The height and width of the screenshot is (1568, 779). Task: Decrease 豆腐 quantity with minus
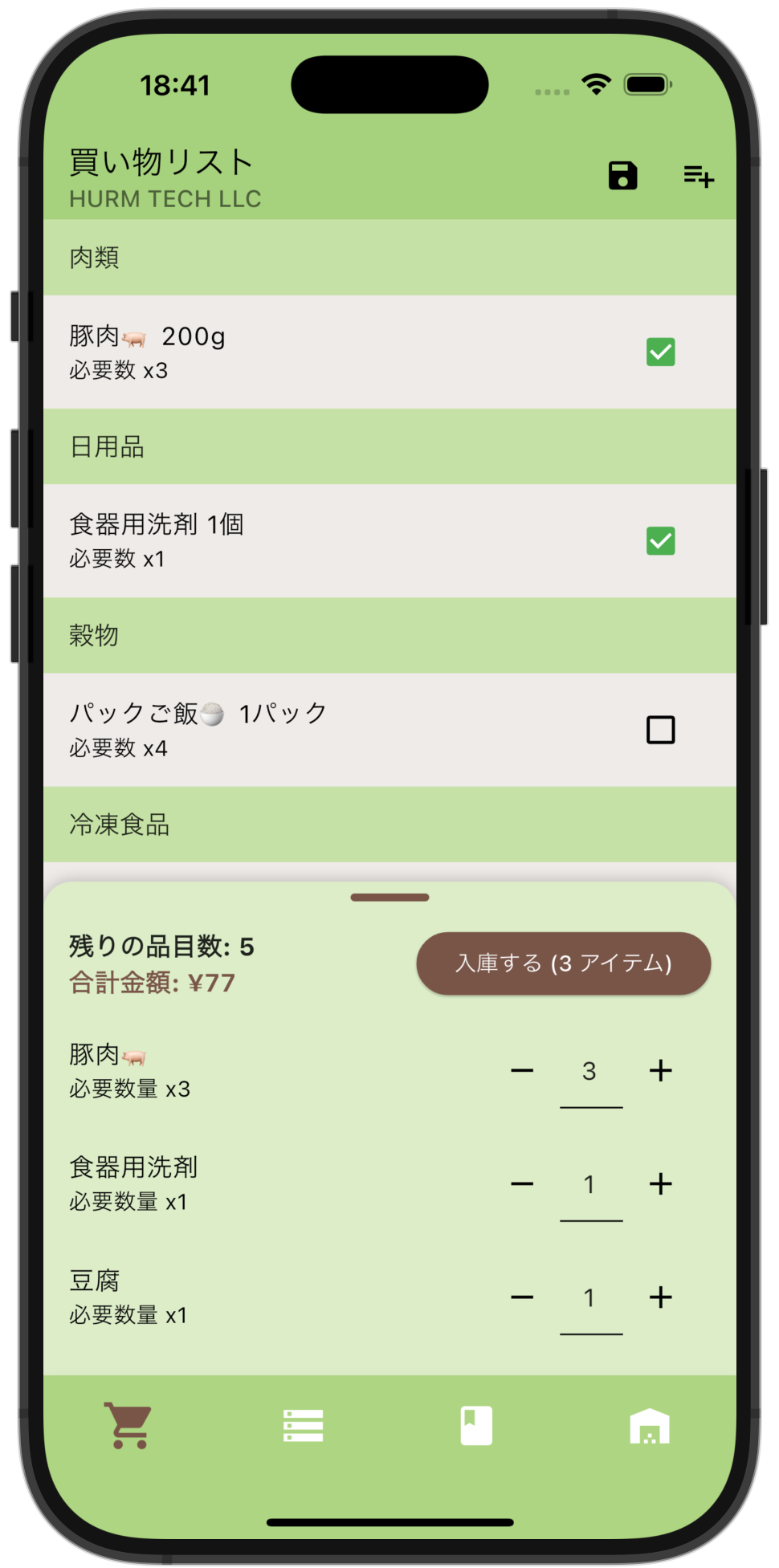[522, 1297]
